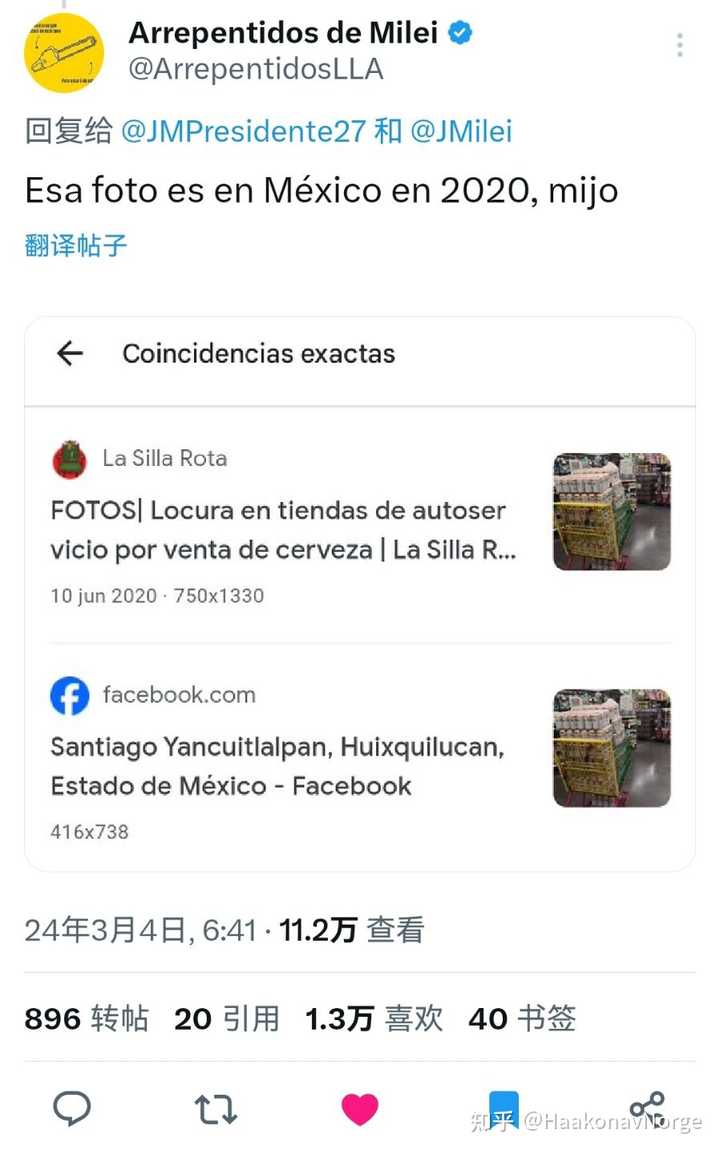Open the Arrepentidos de Milei profile picture

click(64, 53)
